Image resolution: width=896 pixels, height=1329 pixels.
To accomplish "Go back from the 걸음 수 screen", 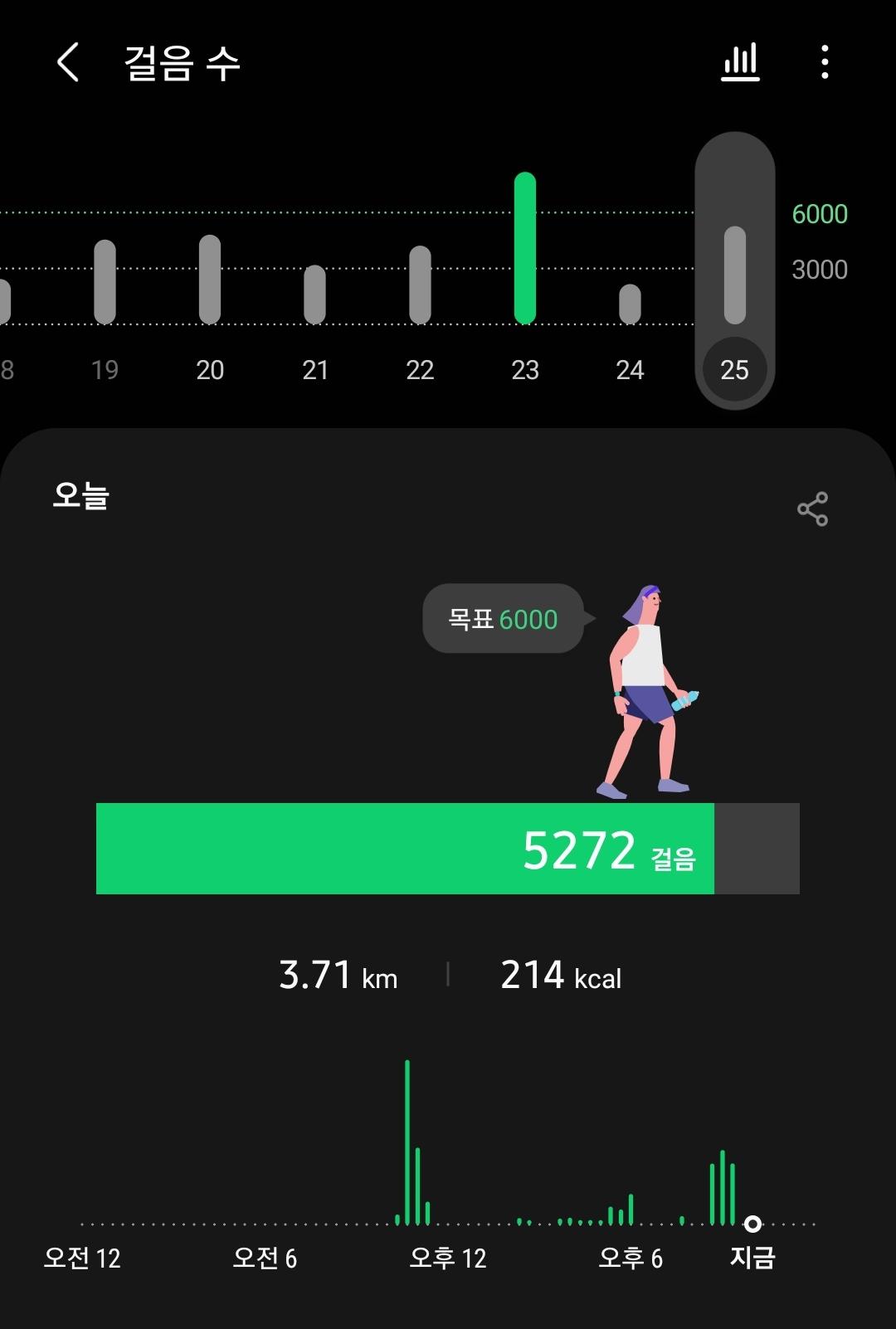I will 68,62.
